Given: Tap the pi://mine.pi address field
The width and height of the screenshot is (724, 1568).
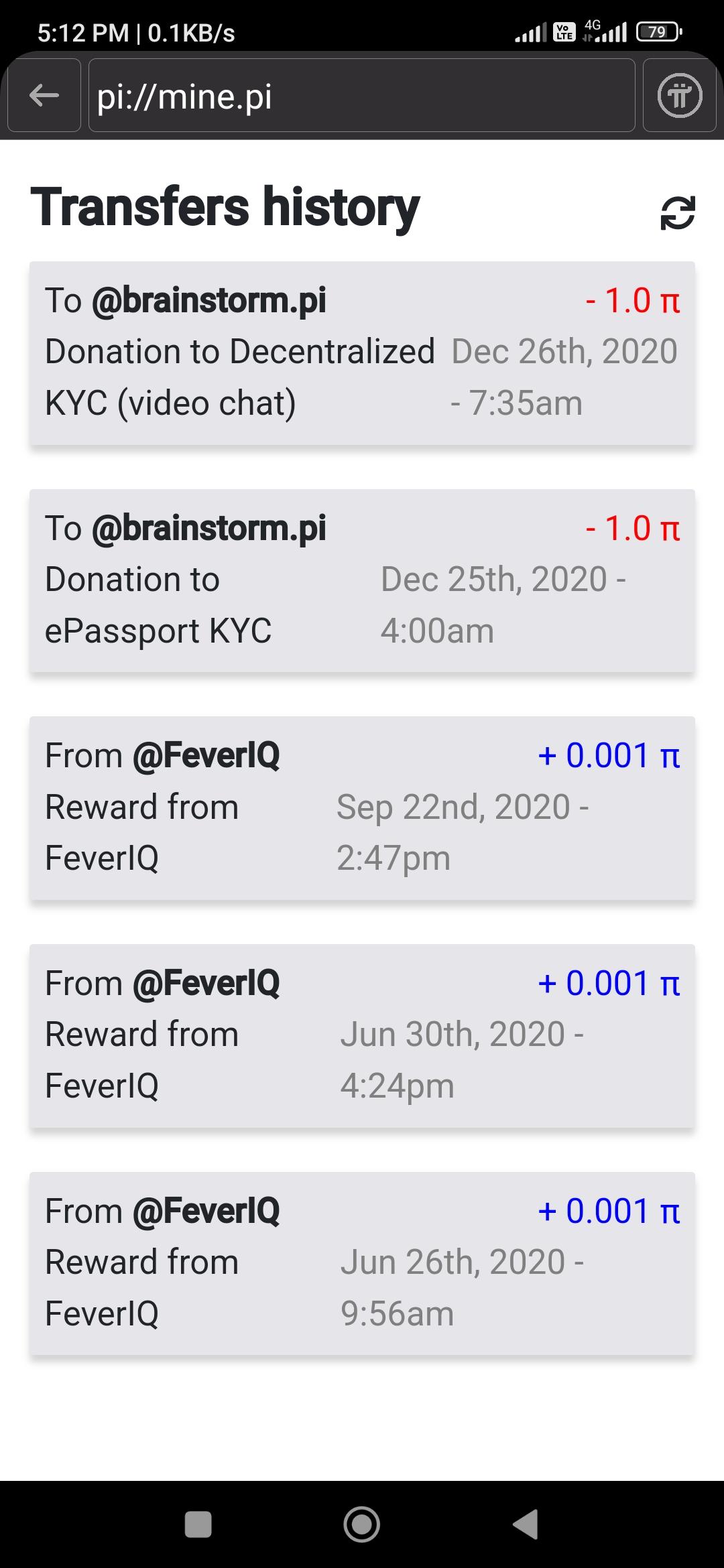Looking at the screenshot, I should [x=362, y=95].
